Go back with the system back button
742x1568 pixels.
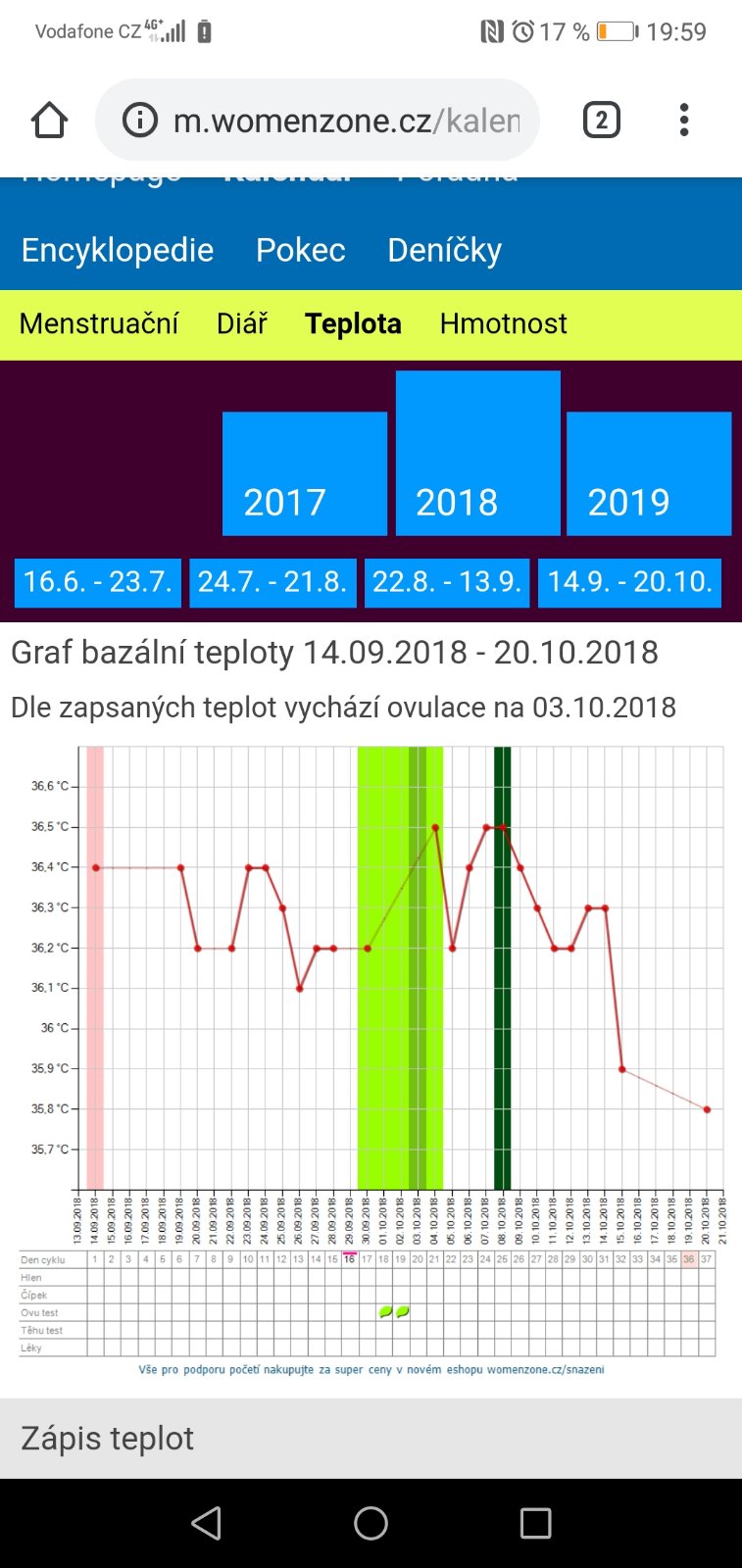tap(206, 1523)
